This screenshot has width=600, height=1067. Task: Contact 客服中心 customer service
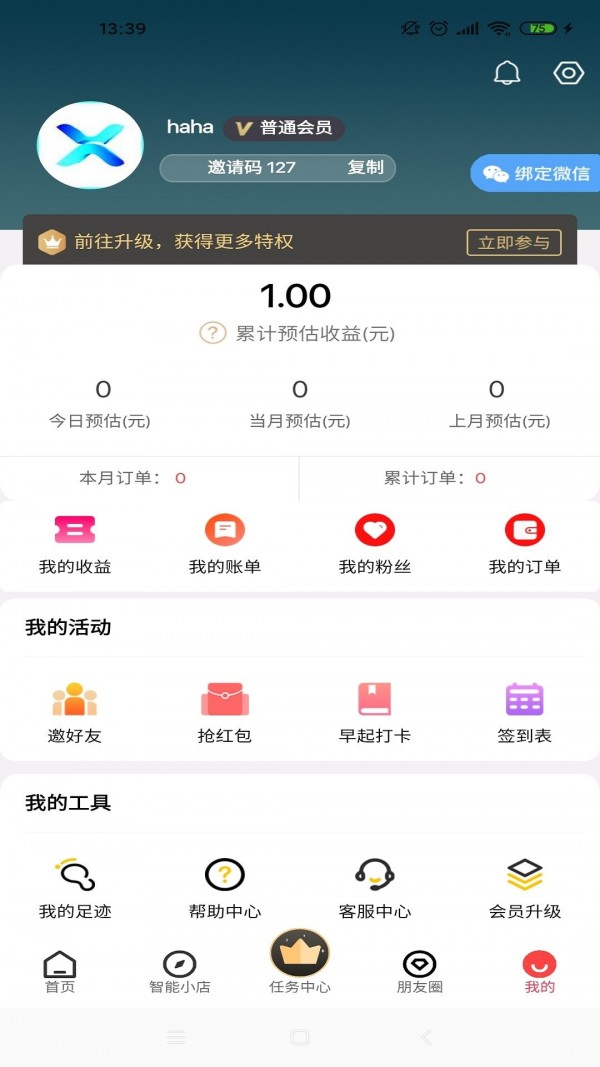click(375, 888)
